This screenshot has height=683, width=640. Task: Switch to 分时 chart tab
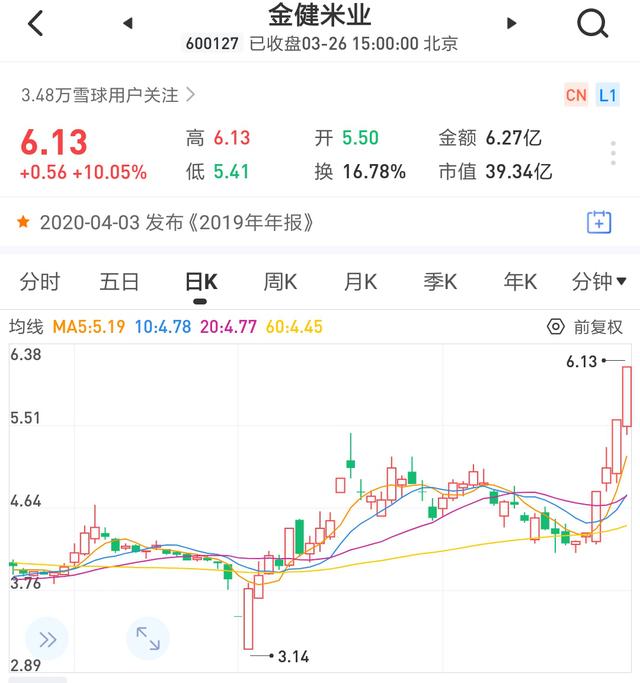point(40,282)
